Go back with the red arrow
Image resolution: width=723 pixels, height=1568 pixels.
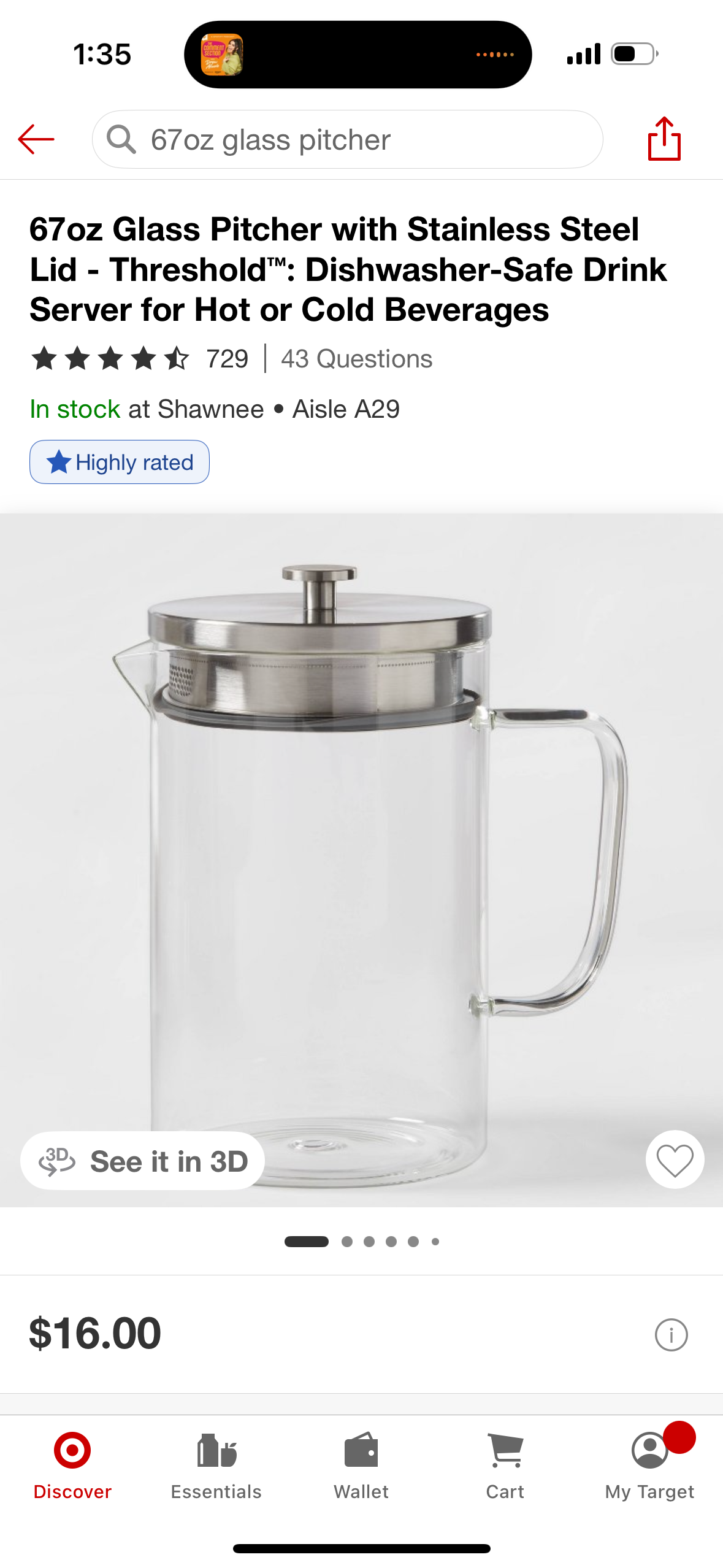coord(36,139)
